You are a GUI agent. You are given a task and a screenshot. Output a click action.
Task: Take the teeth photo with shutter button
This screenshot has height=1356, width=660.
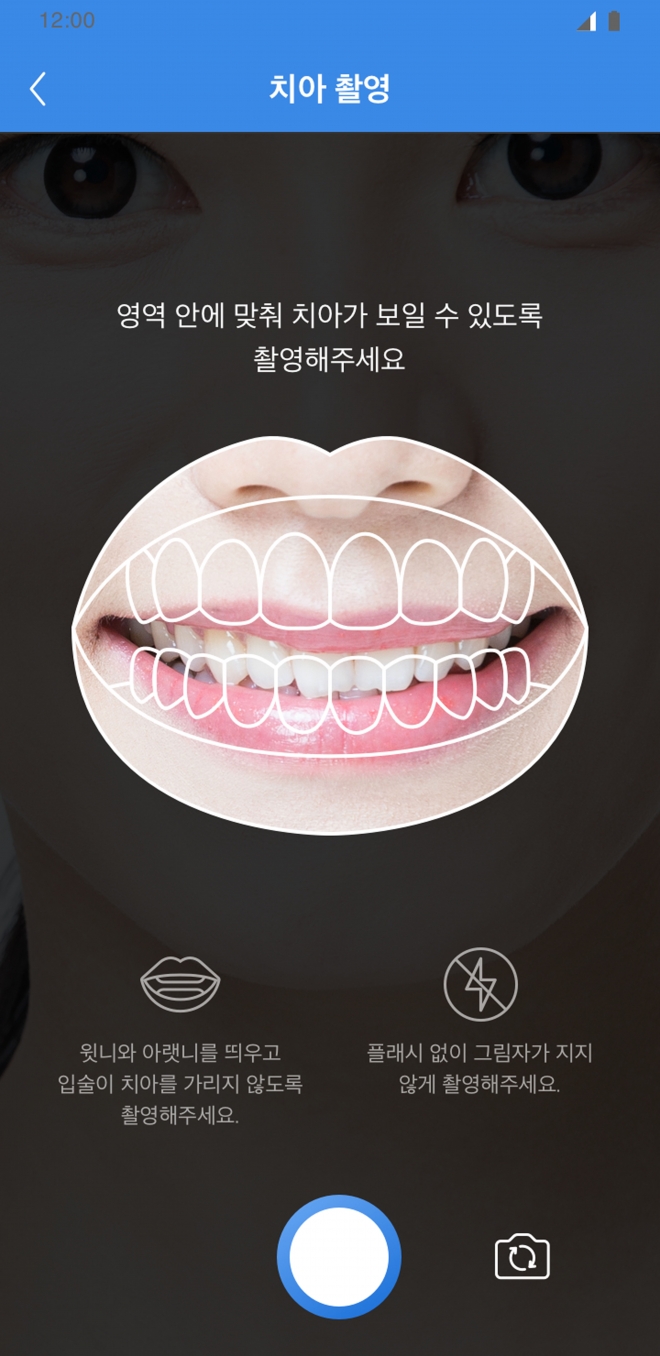click(339, 1257)
